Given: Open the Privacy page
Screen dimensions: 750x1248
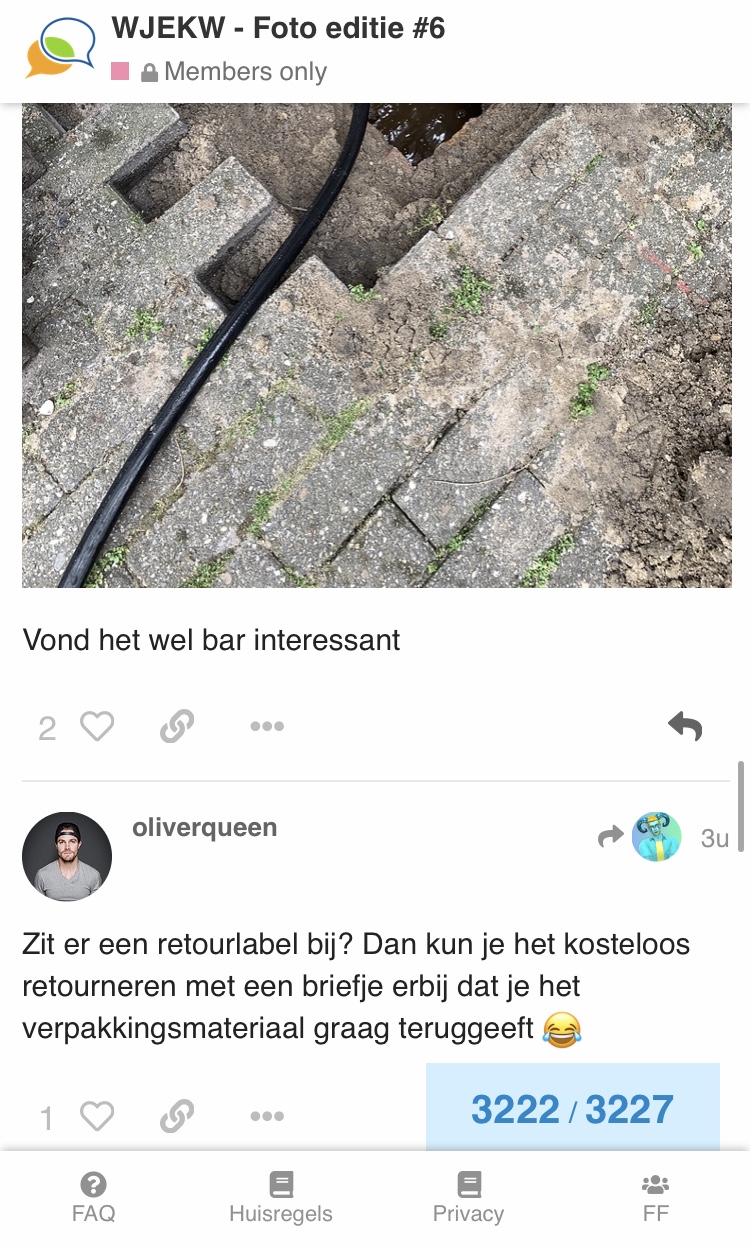Looking at the screenshot, I should coord(468,1198).
